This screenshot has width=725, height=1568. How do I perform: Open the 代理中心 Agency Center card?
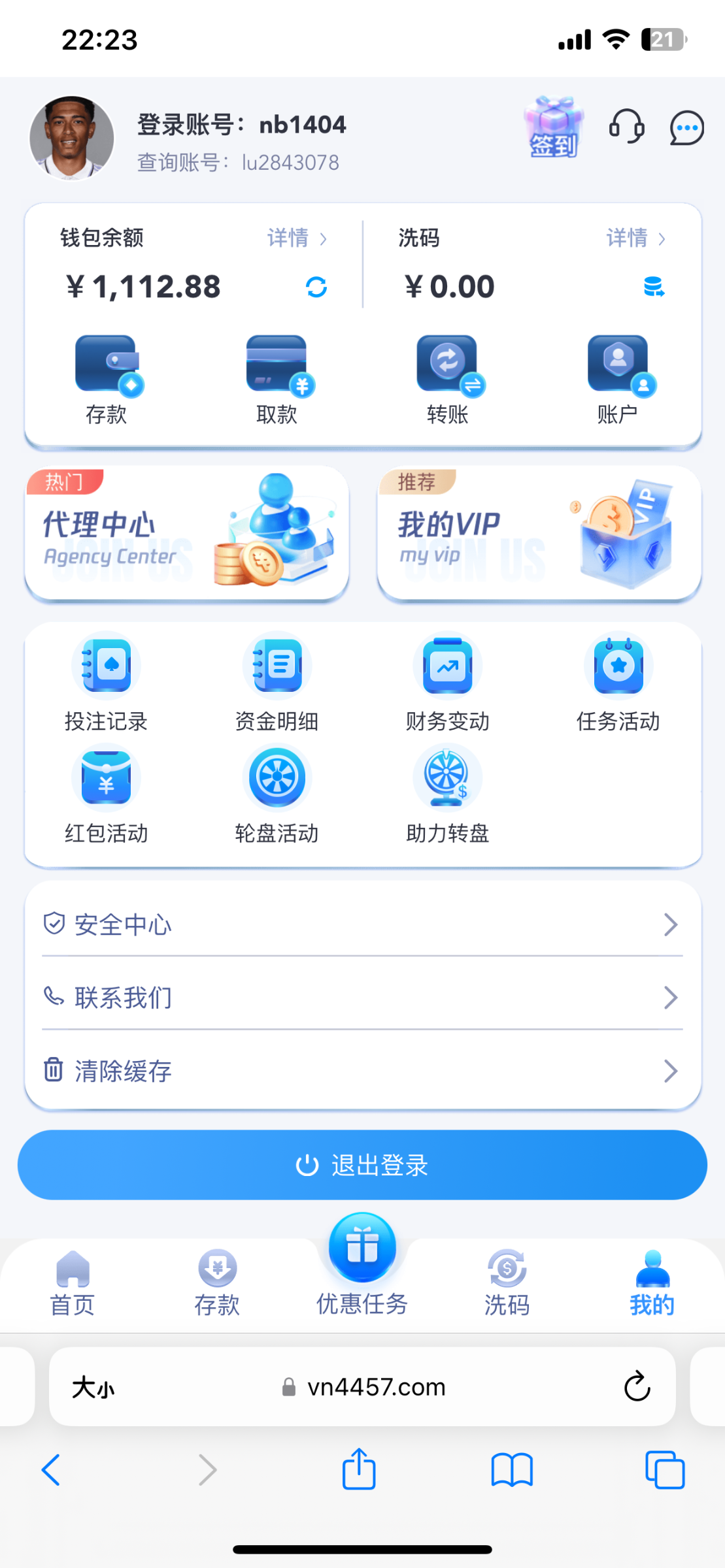(x=186, y=532)
